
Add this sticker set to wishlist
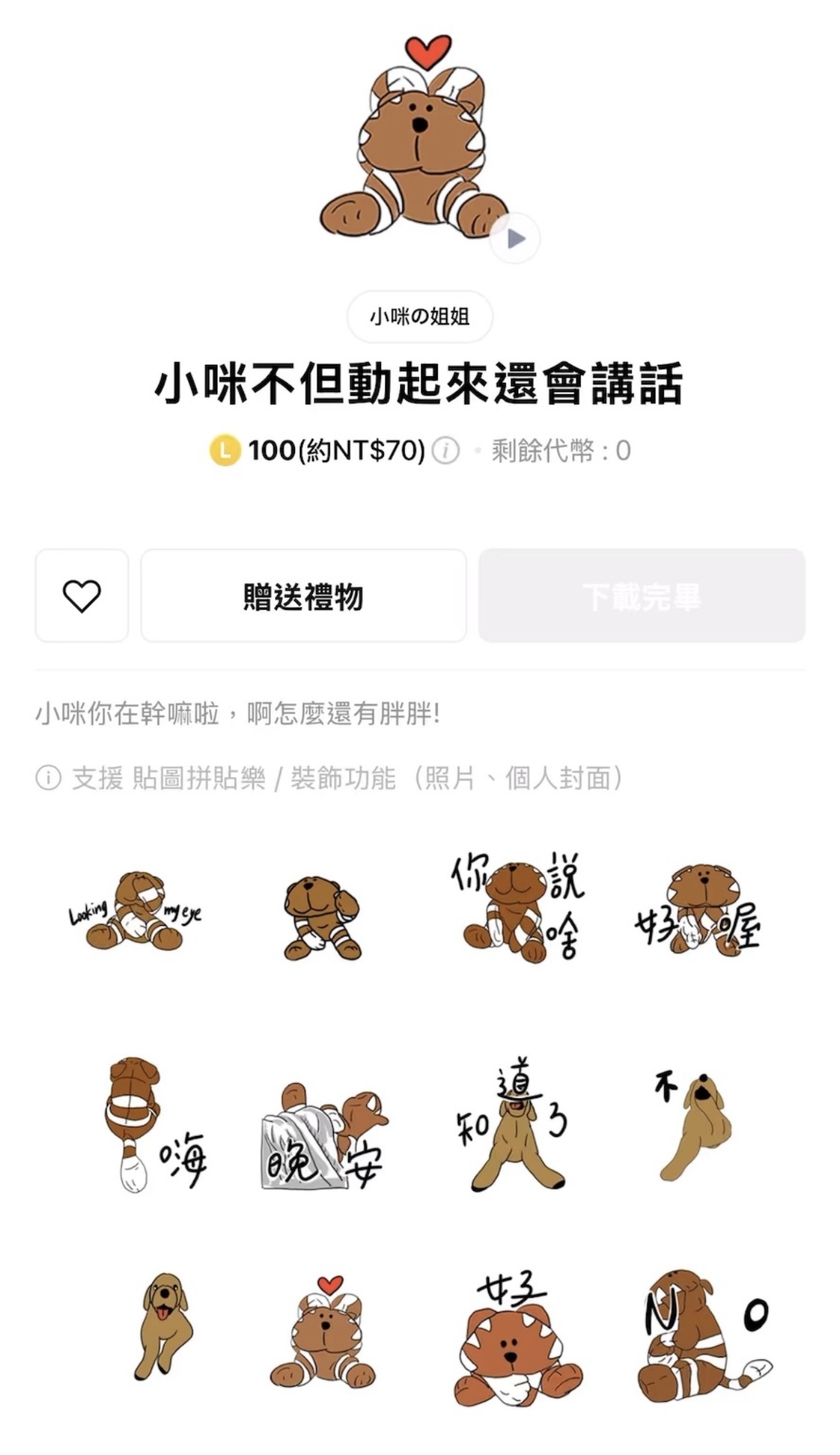82,595
